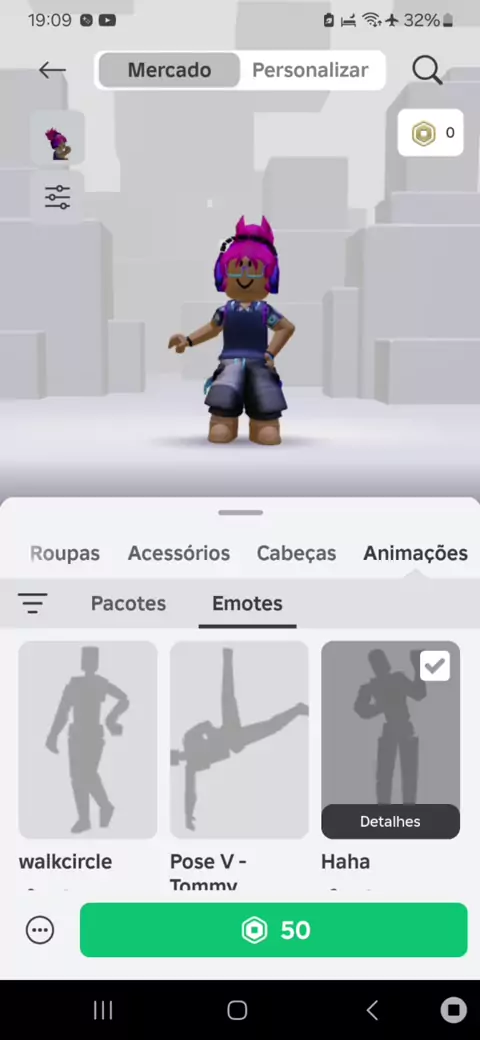This screenshot has width=480, height=1040.
Task: Switch to the Acessórios category
Action: (179, 553)
